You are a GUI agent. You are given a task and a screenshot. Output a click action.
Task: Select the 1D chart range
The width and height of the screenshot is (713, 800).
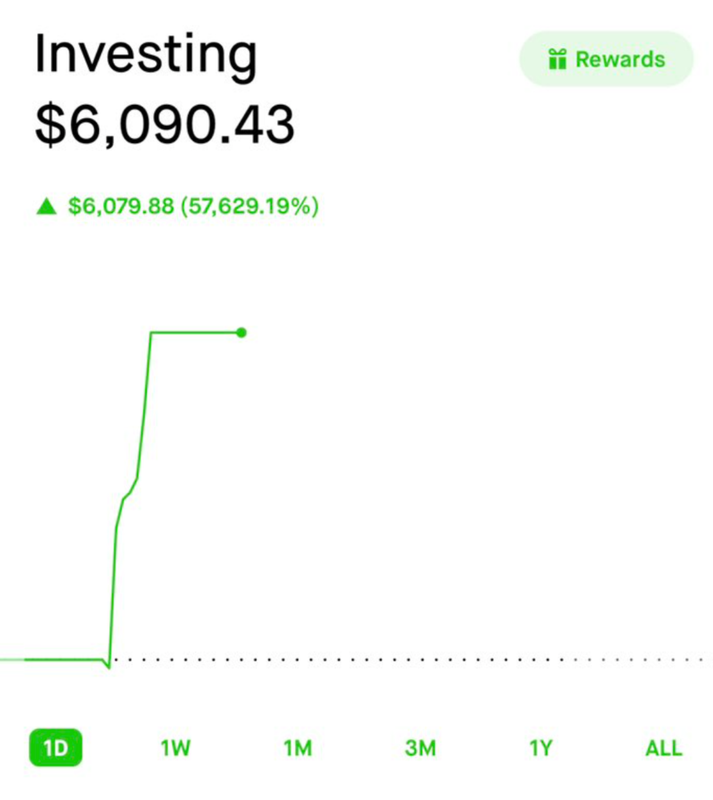pyautogui.click(x=55, y=748)
